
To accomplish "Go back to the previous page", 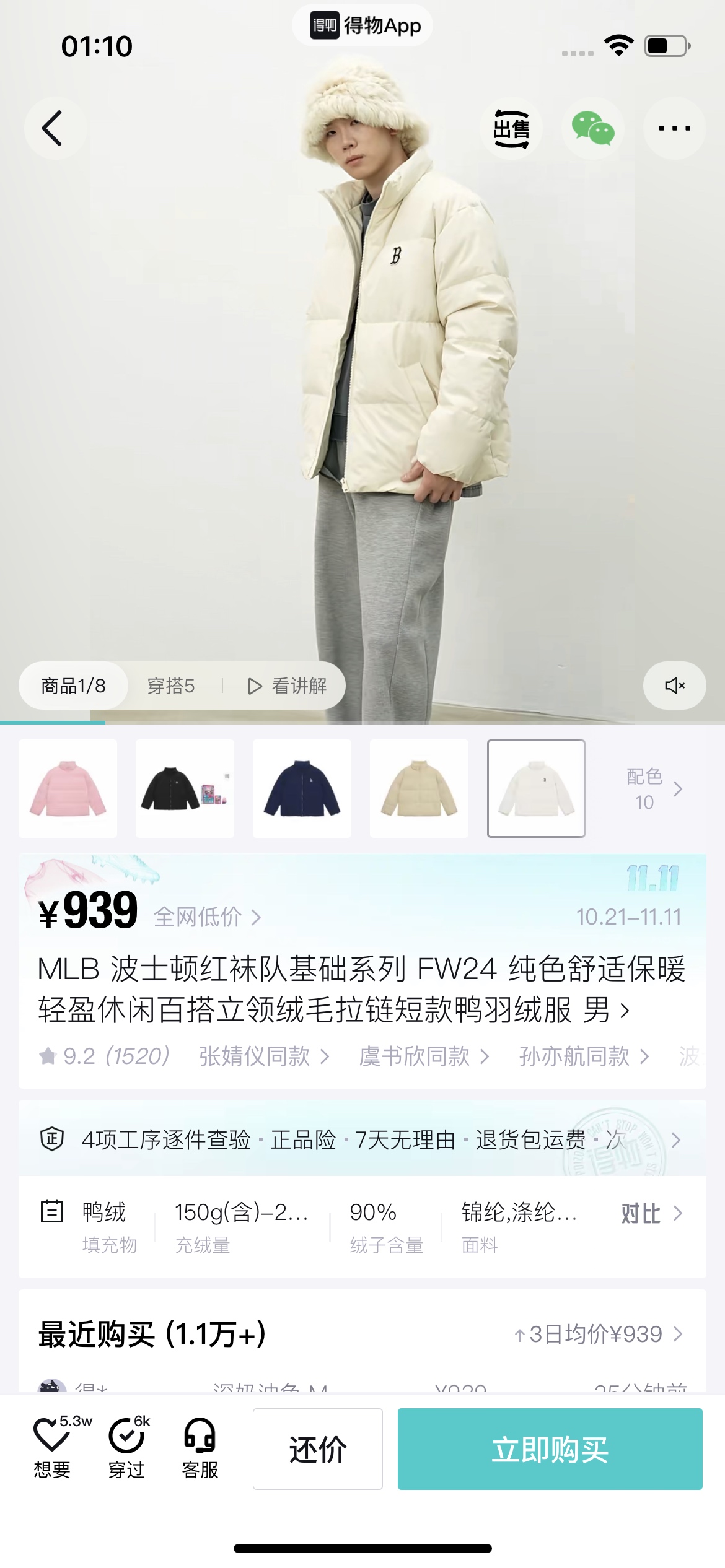I will 53,129.
